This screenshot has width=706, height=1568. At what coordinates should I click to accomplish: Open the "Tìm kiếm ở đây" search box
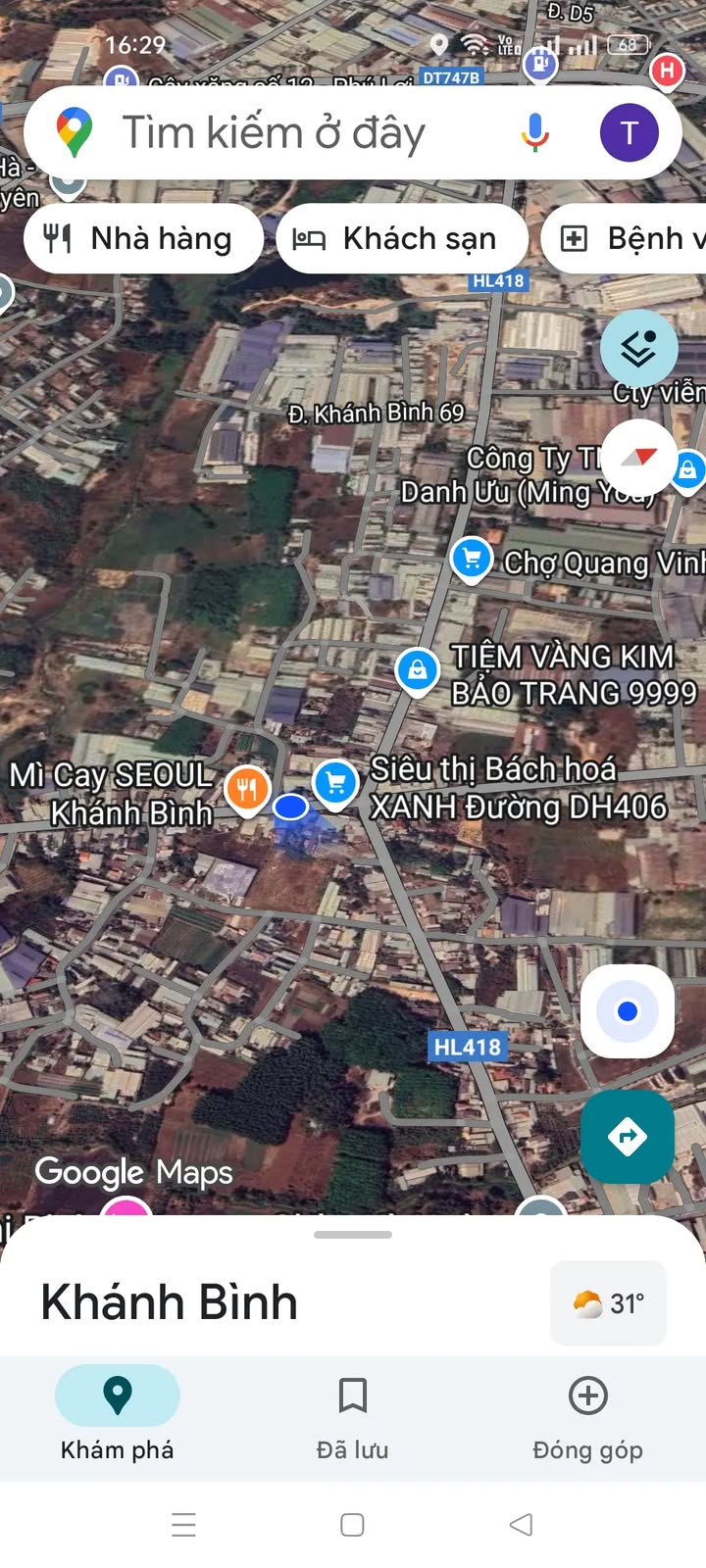275,133
